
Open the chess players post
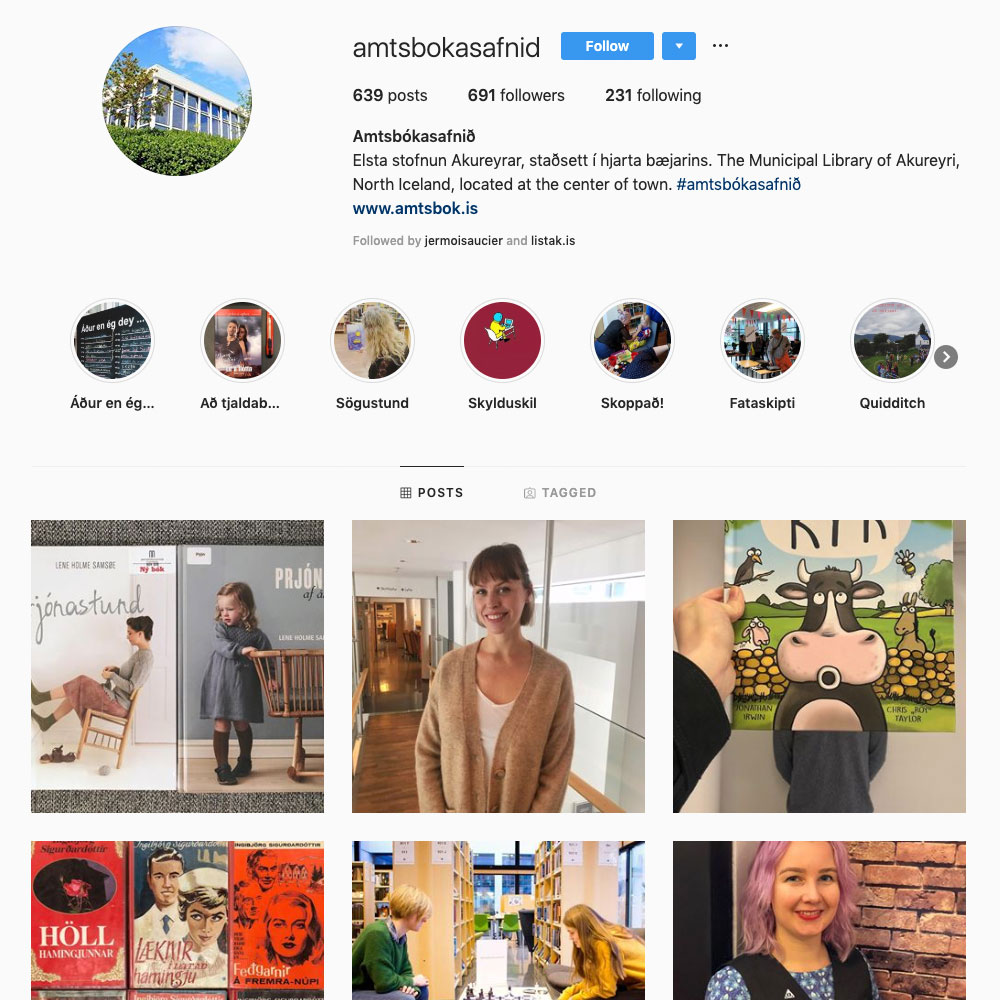(x=498, y=920)
